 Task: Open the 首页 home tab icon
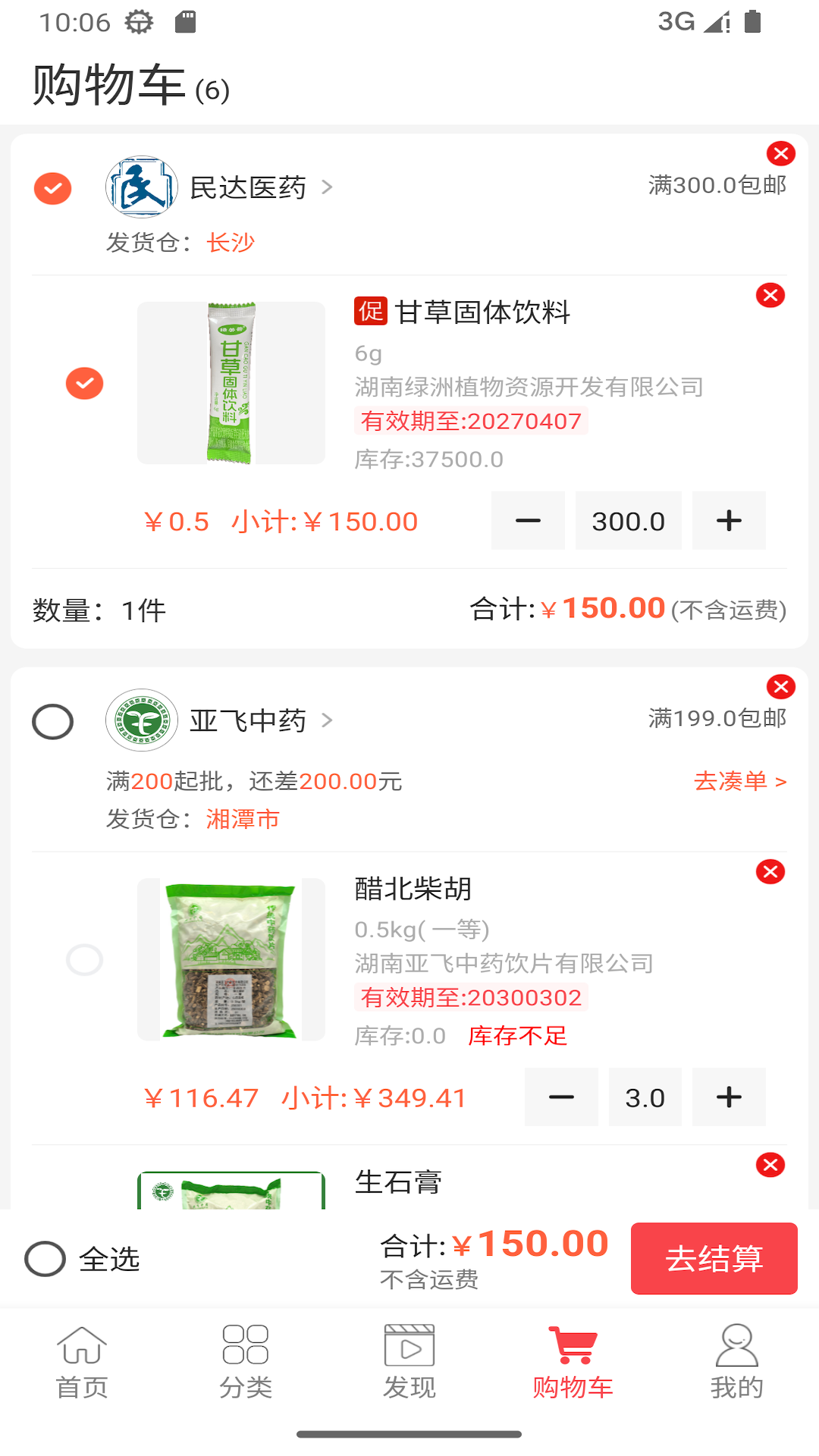click(x=81, y=1357)
